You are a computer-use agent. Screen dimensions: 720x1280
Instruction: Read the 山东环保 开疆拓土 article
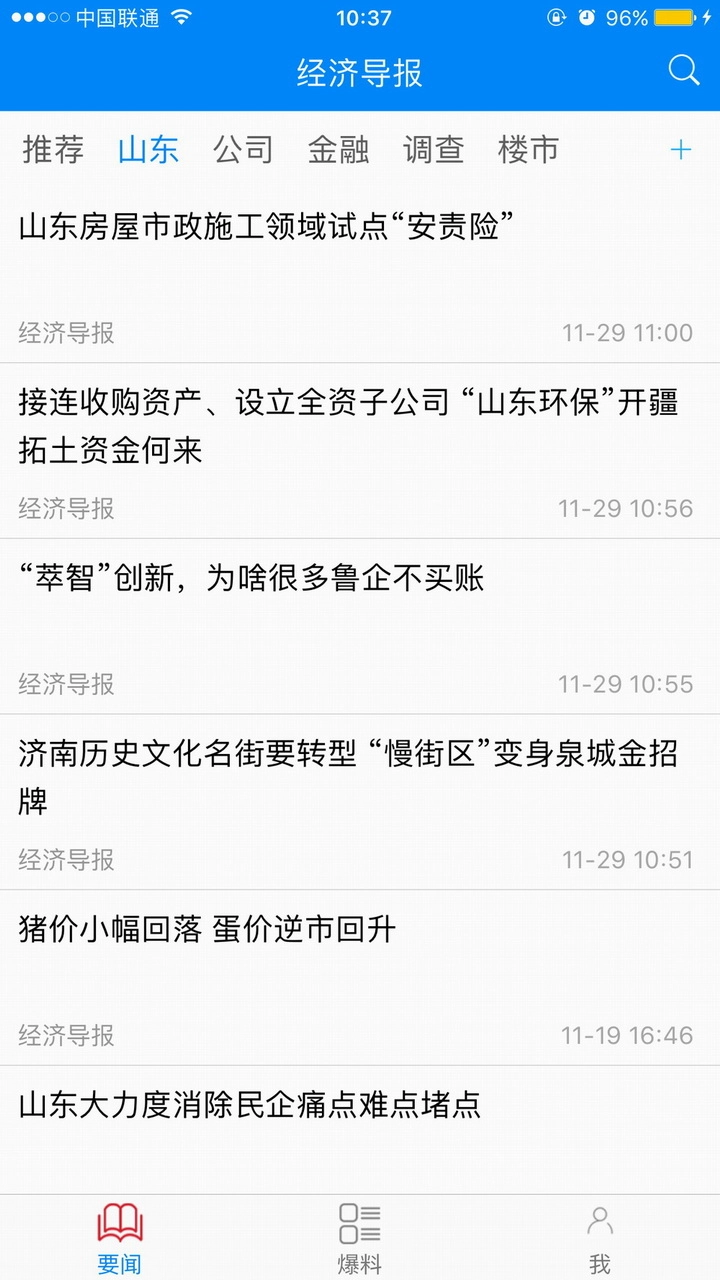point(348,426)
